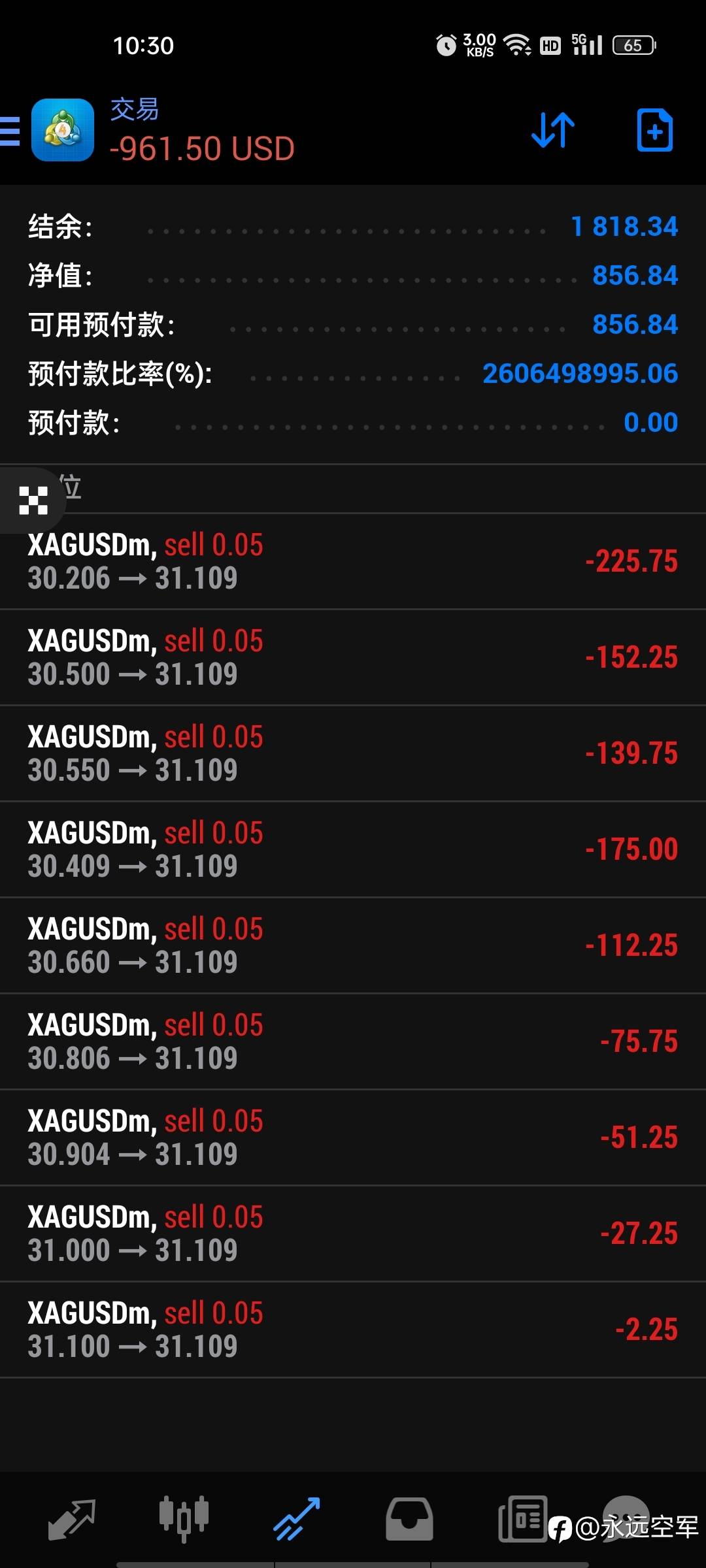Image resolution: width=706 pixels, height=1568 pixels.
Task: Select the XAGUSDm position opened at 30.550
Action: click(353, 753)
